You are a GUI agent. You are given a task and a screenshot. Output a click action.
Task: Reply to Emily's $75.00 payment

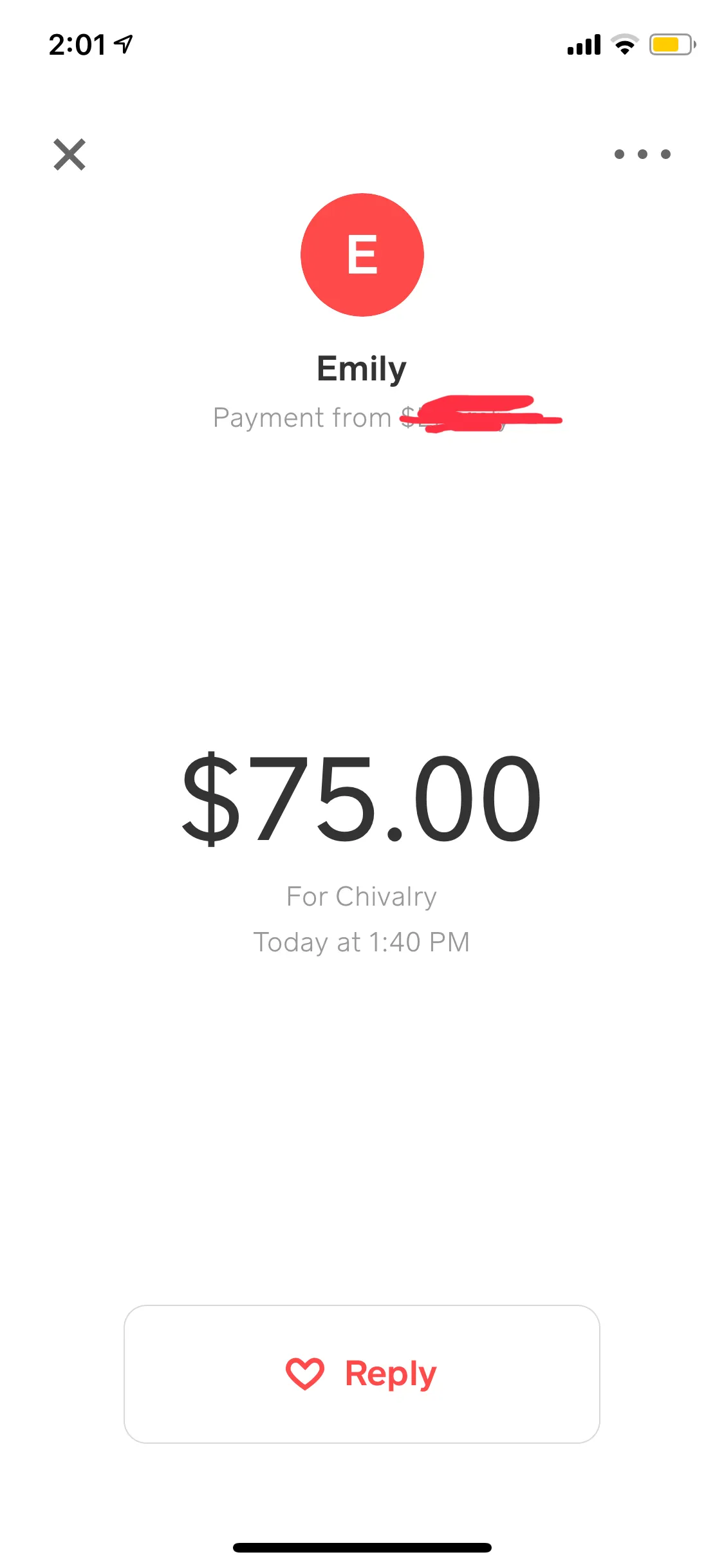362,1374
